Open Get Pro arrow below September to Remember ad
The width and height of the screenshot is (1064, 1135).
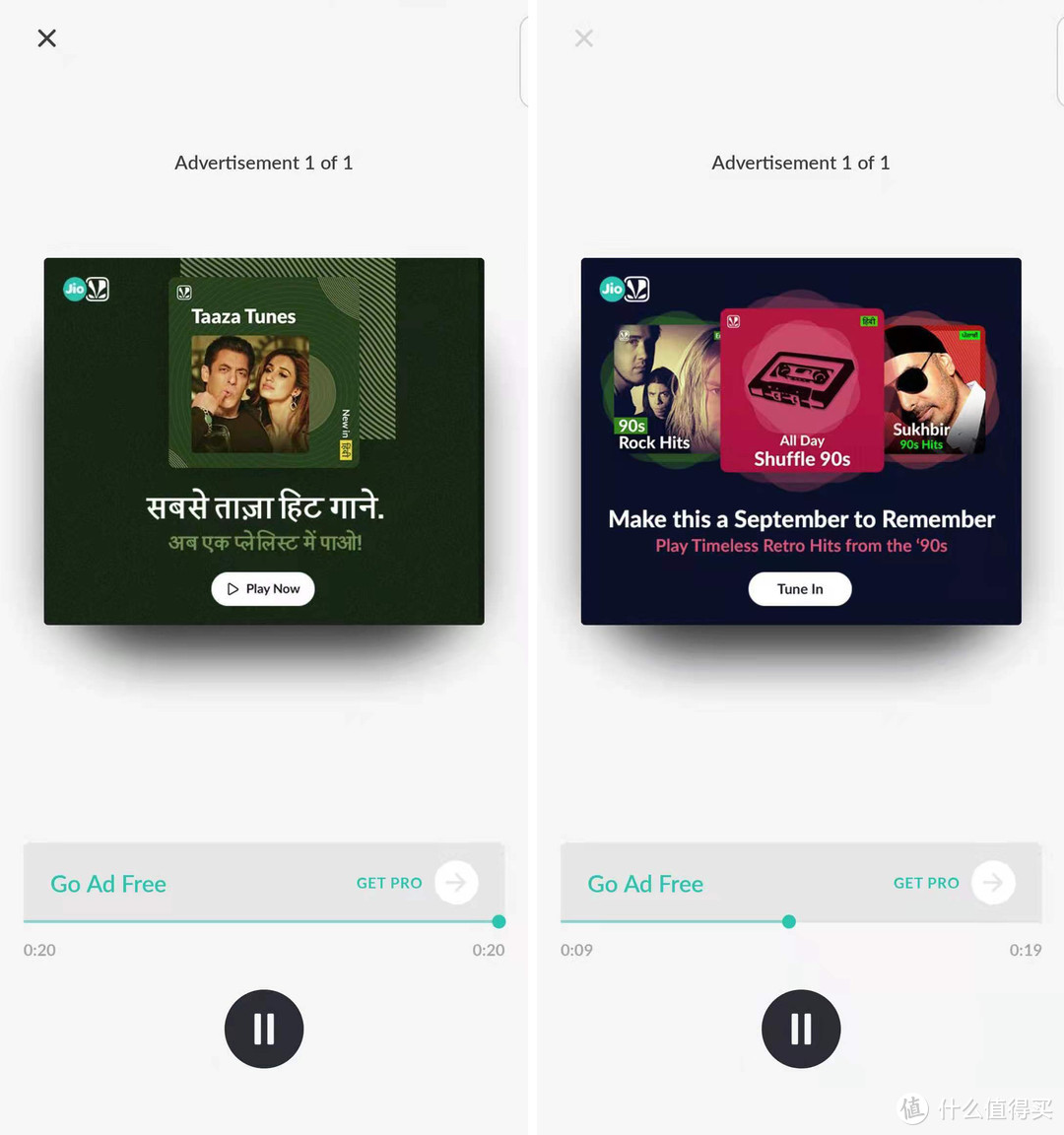pyautogui.click(x=992, y=883)
